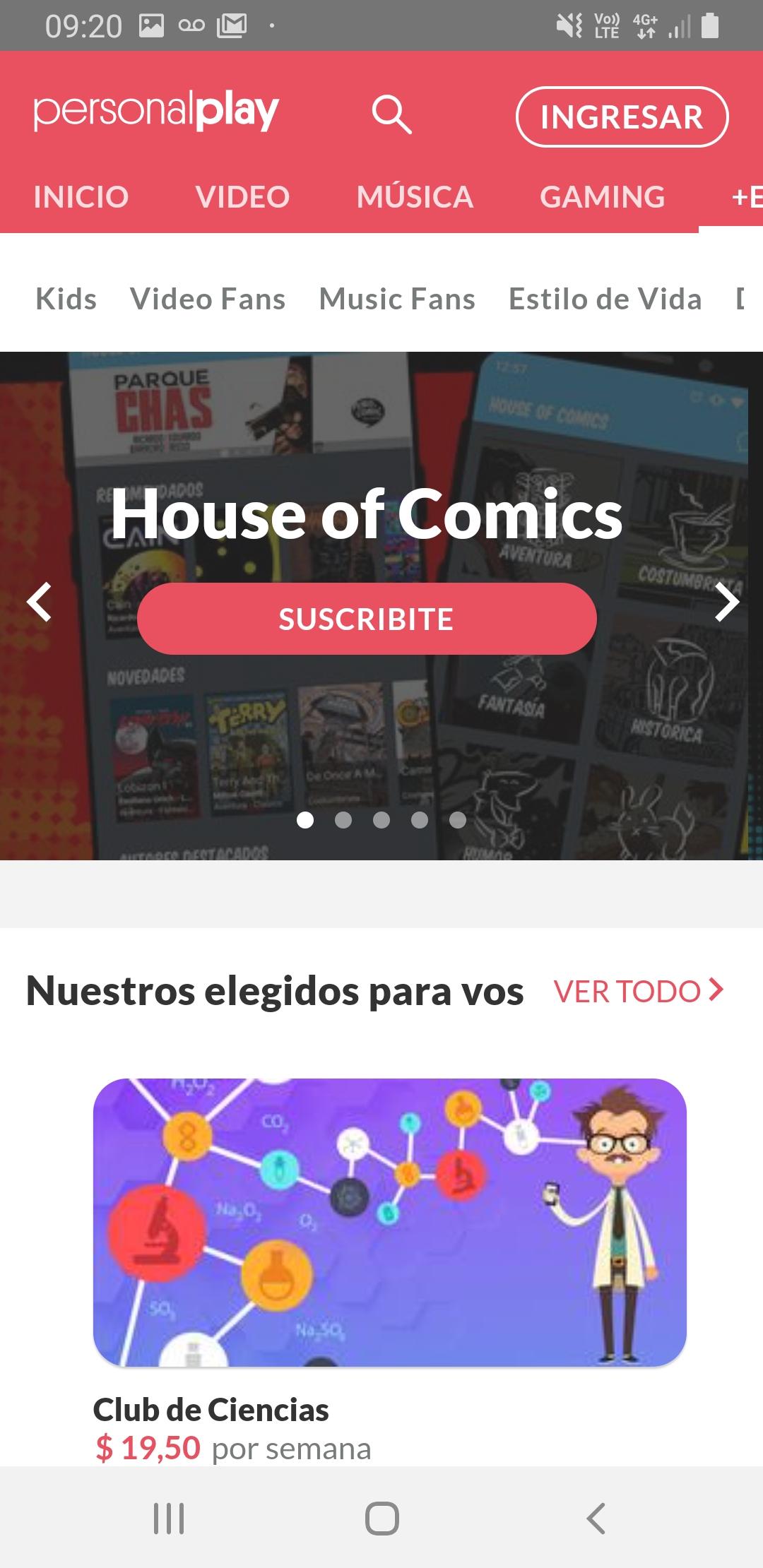The width and height of the screenshot is (763, 1568).
Task: Open the Music Fans category
Action: (397, 299)
